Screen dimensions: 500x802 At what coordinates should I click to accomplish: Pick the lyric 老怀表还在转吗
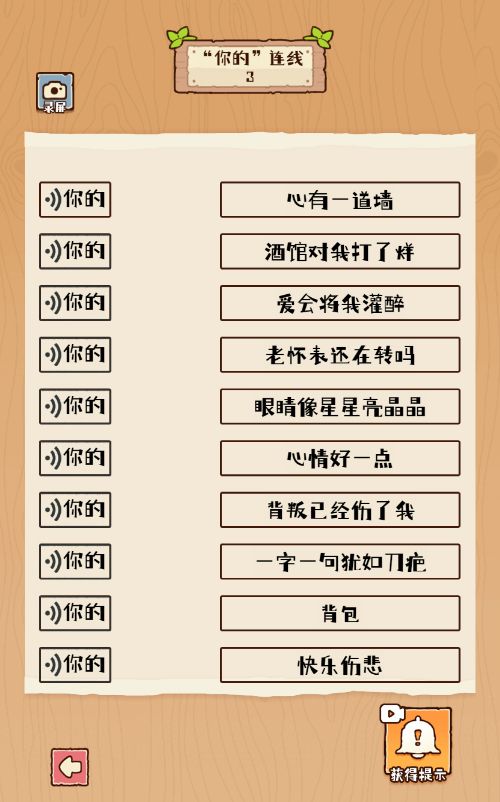coord(340,354)
